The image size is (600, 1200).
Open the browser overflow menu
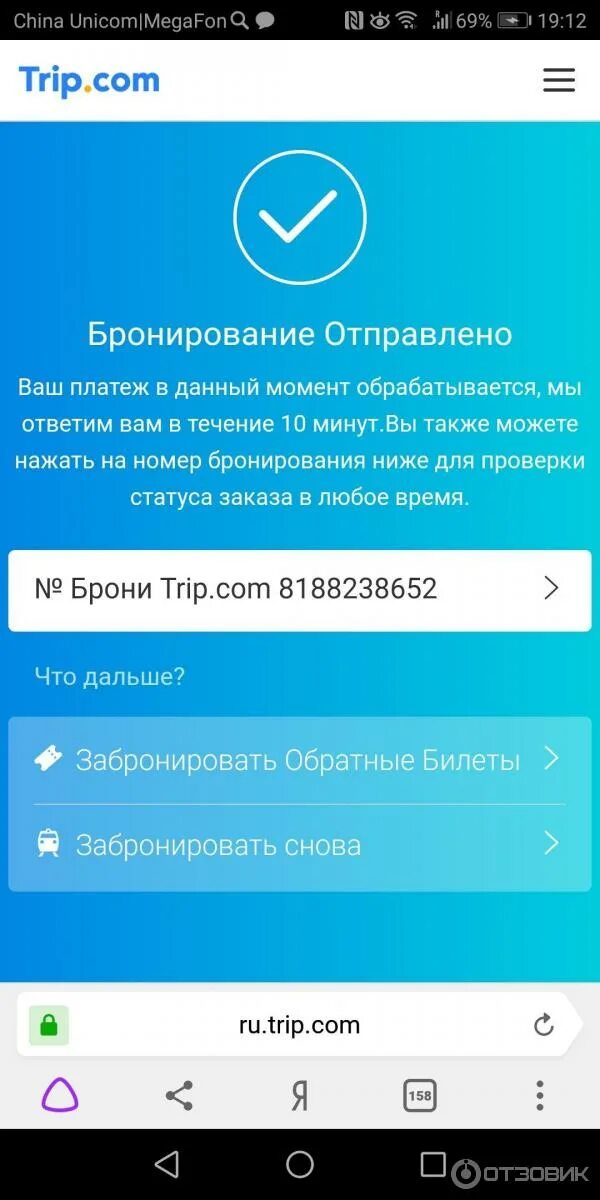[540, 1096]
